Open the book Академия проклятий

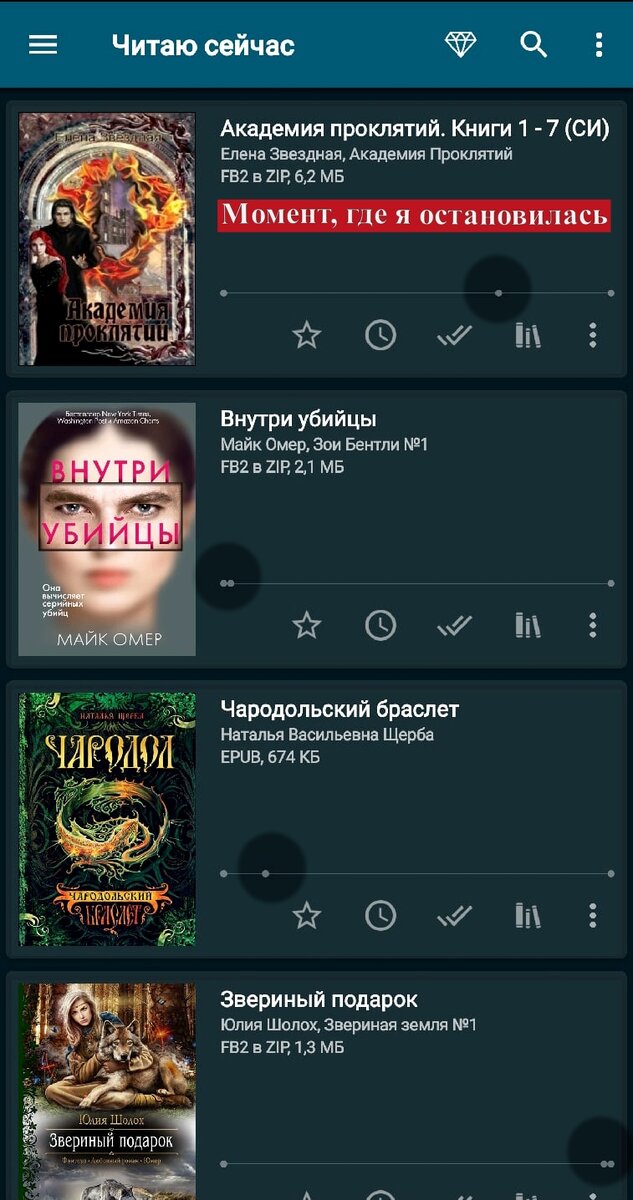point(107,239)
